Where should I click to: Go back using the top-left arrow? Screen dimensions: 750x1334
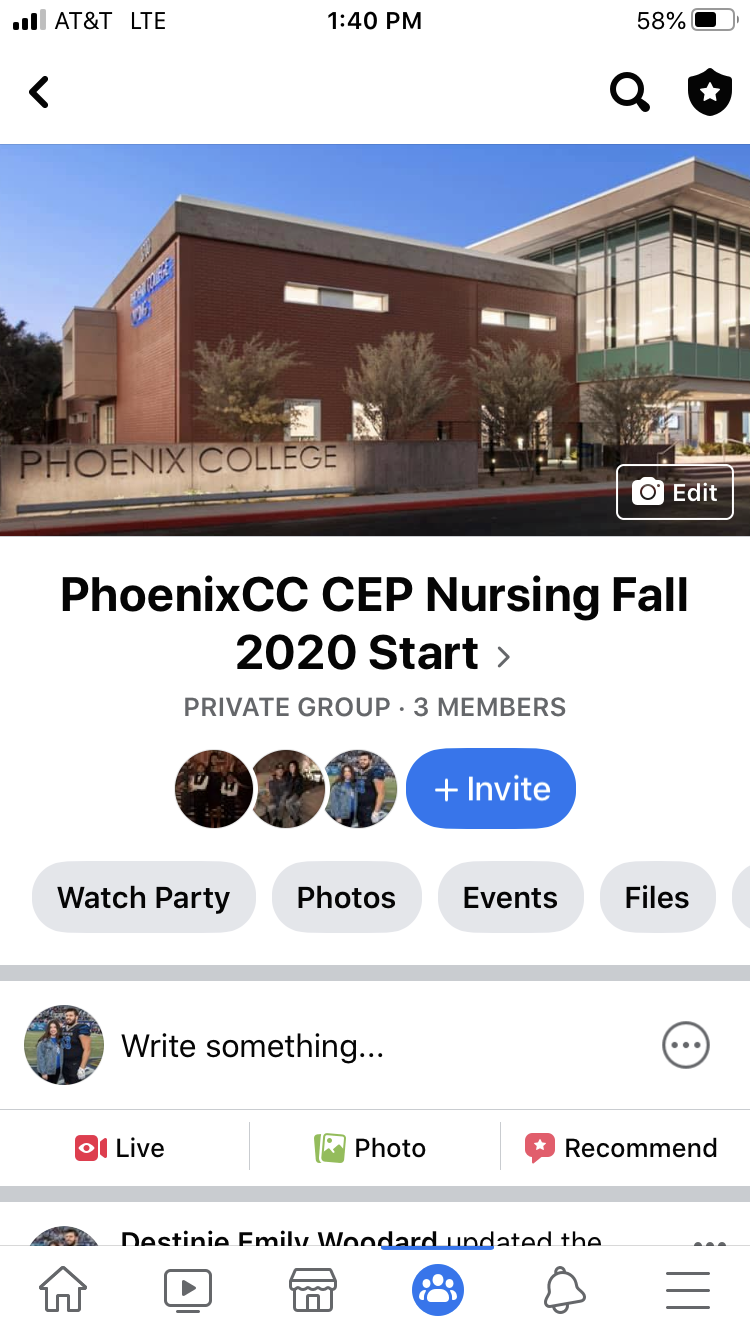[x=39, y=92]
